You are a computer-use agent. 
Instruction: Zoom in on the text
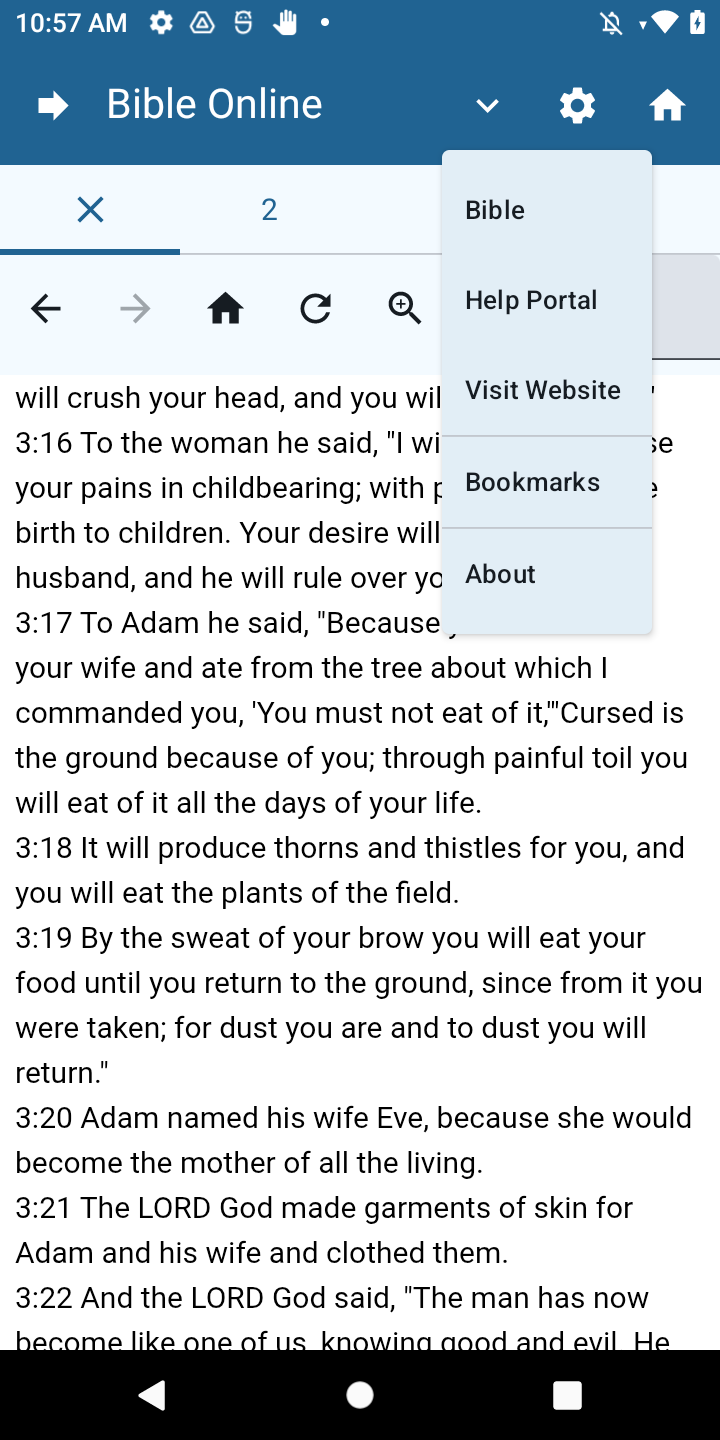404,309
